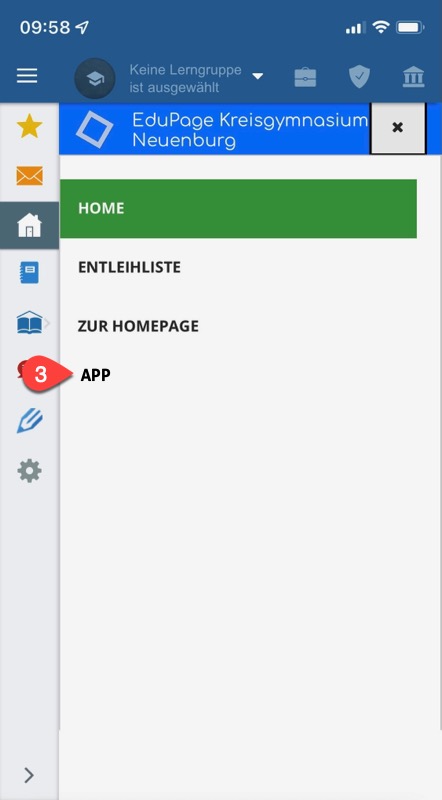442x800 pixels.
Task: Go to home icon in sidebar
Action: pyautogui.click(x=29, y=225)
